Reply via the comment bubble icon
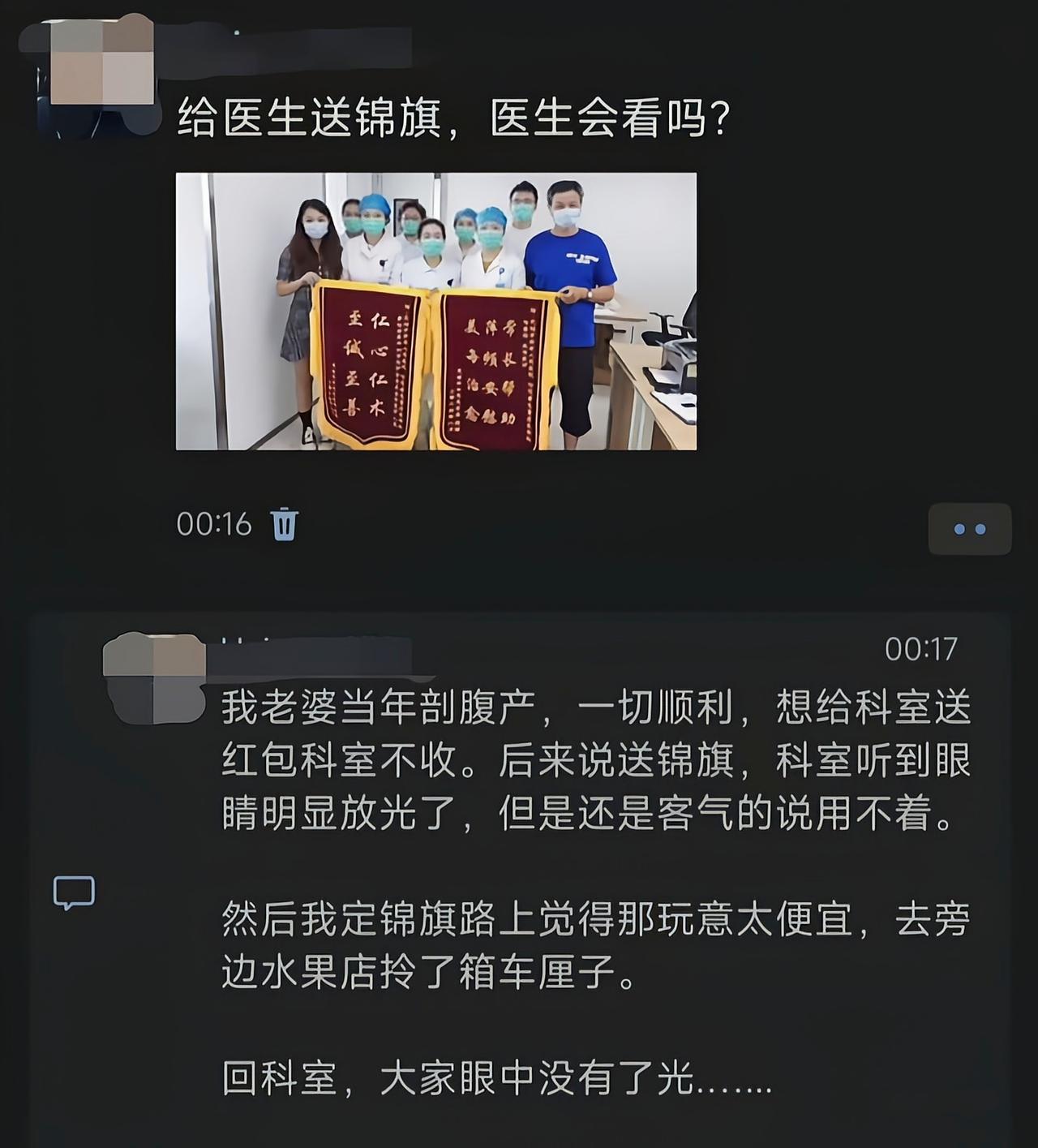This screenshot has width=1038, height=1148. [x=74, y=892]
